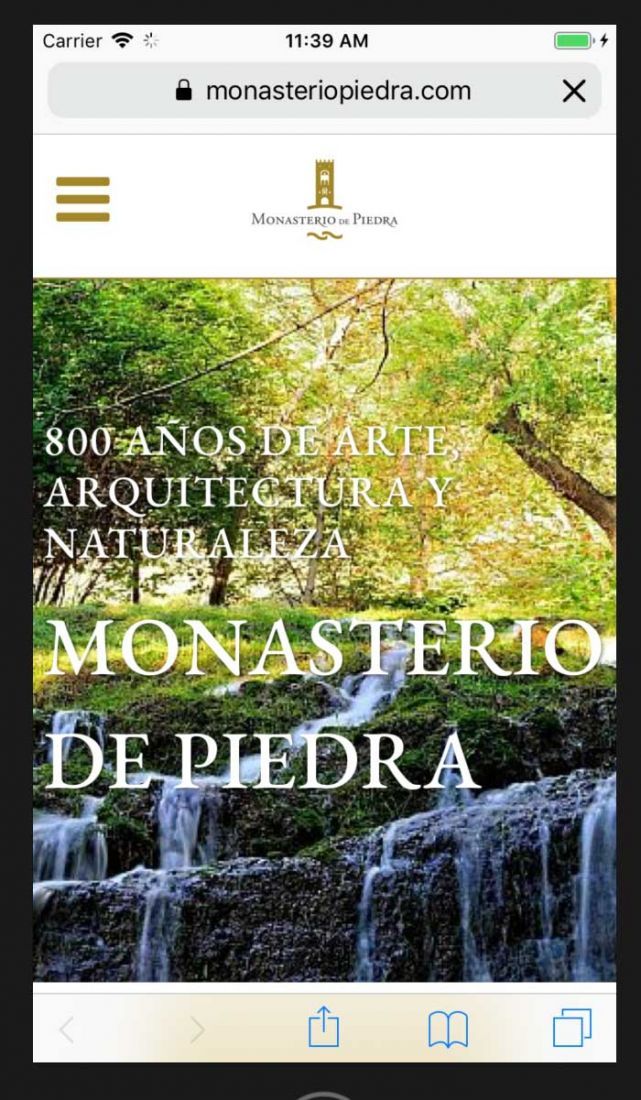Tap the Monasterio de Piedra logo

point(324,200)
